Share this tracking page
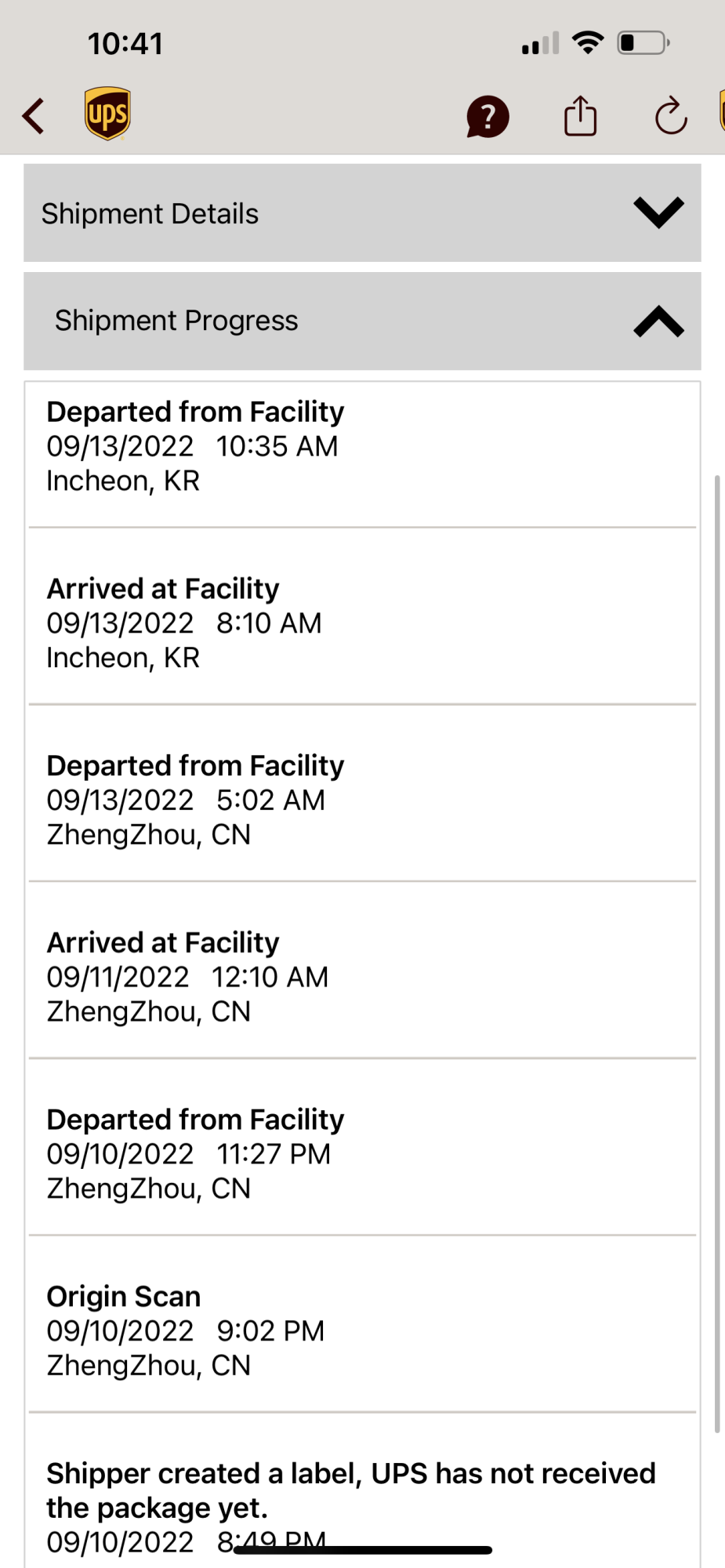The height and width of the screenshot is (1568, 725). click(x=580, y=116)
